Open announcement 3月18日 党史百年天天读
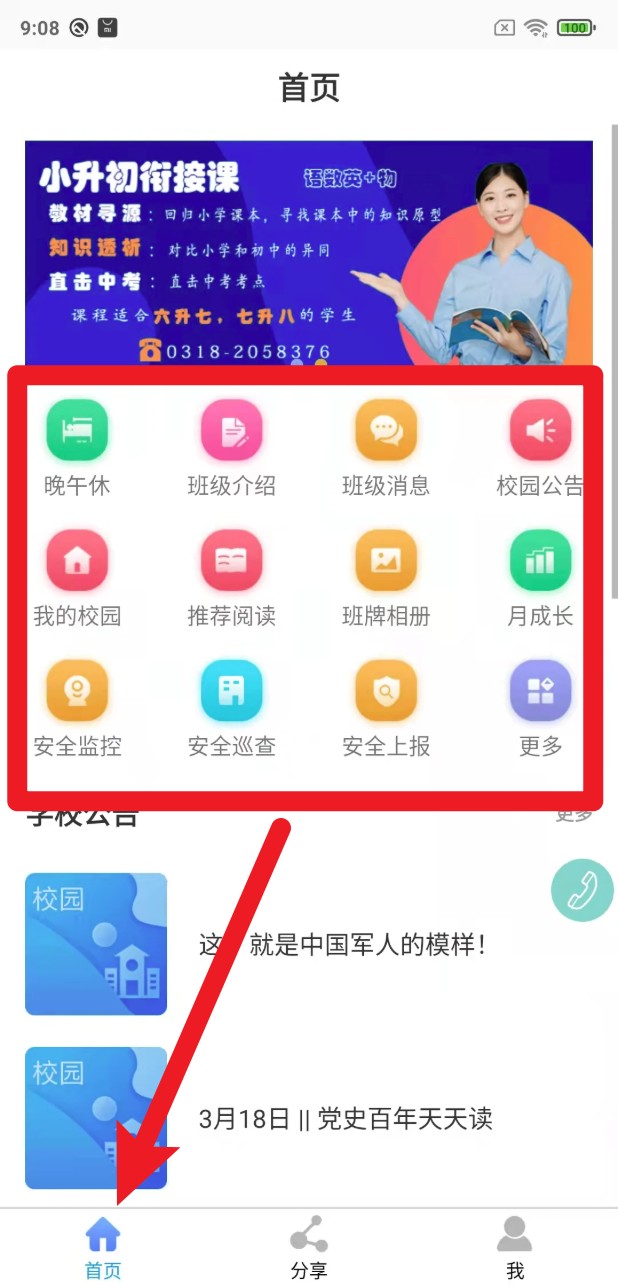 (308, 1118)
